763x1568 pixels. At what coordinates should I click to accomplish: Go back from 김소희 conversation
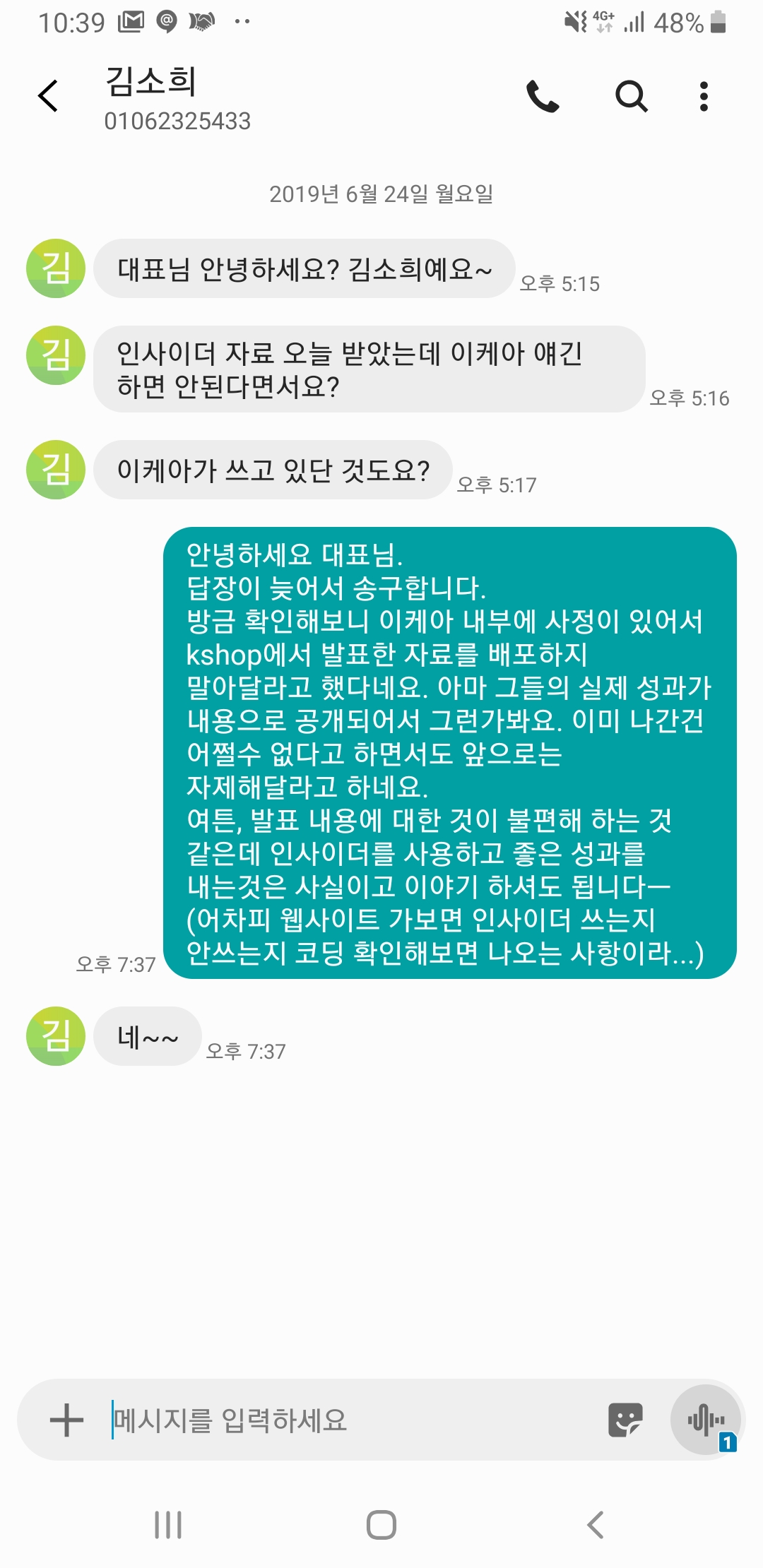48,97
